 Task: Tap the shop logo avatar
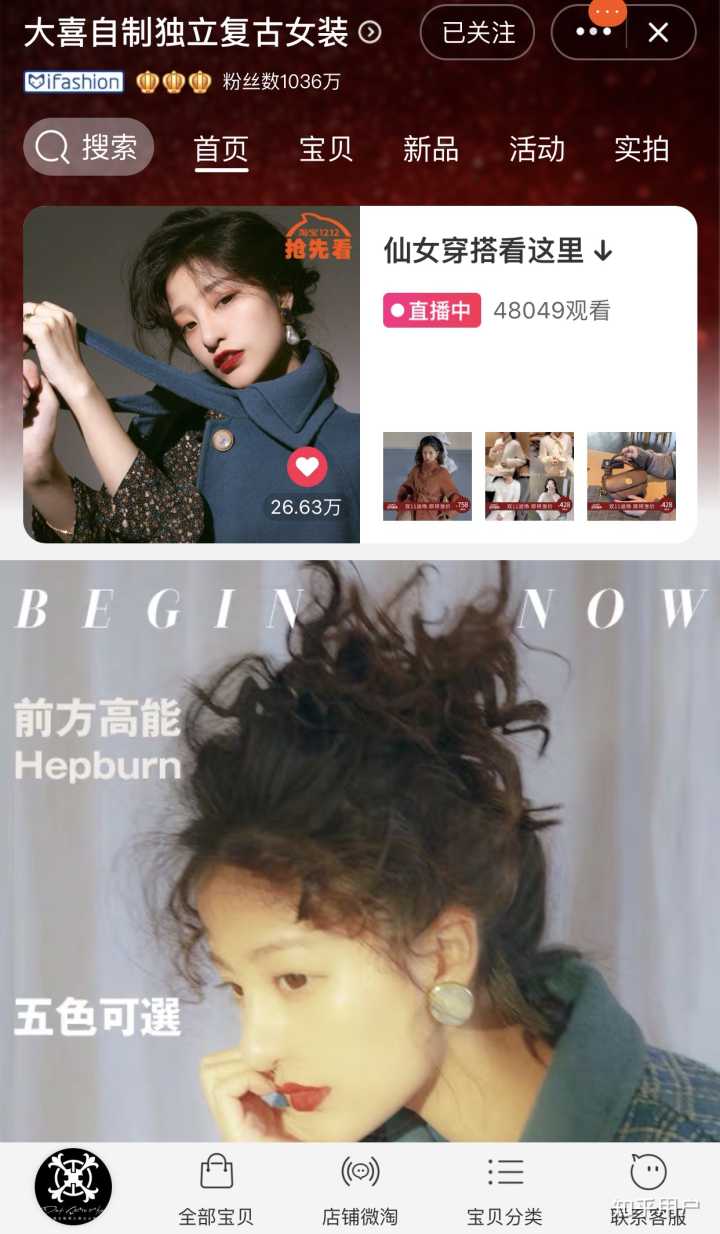point(73,1188)
